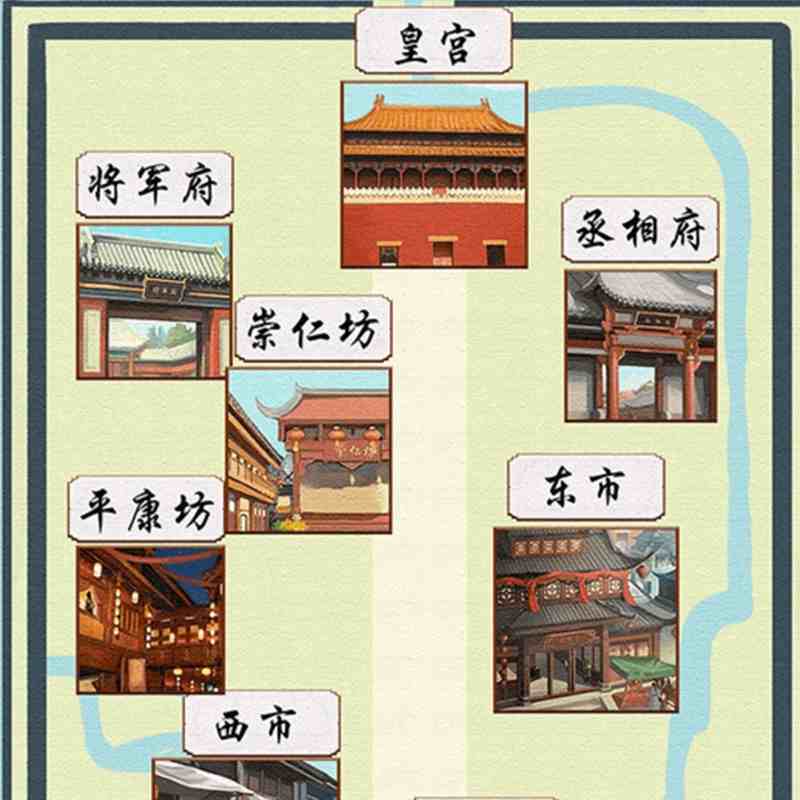The width and height of the screenshot is (800, 800).
Task: Go to 崇仁坊 on the map
Action: tap(309, 450)
